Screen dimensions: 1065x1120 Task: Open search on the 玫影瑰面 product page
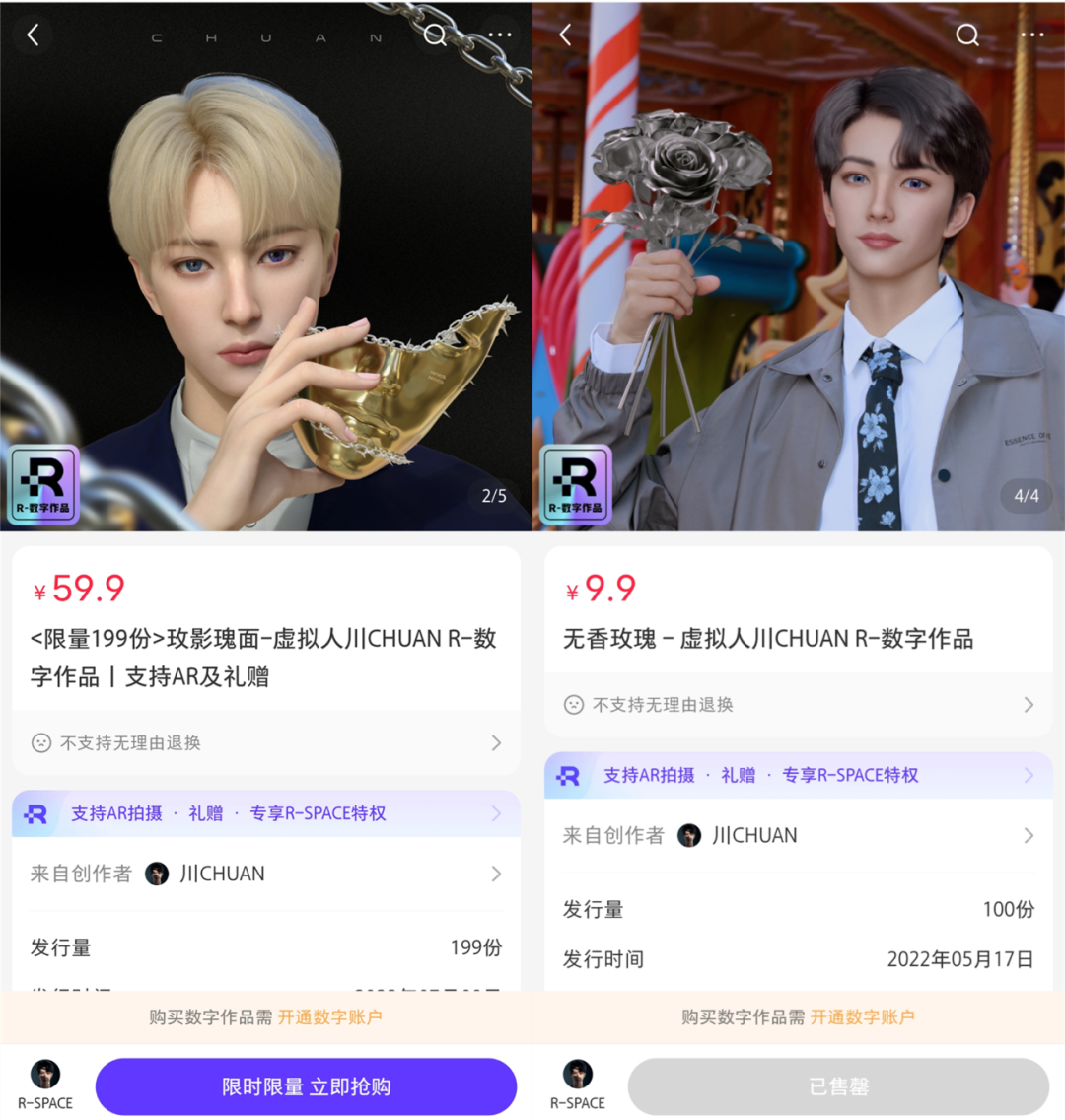click(x=435, y=35)
